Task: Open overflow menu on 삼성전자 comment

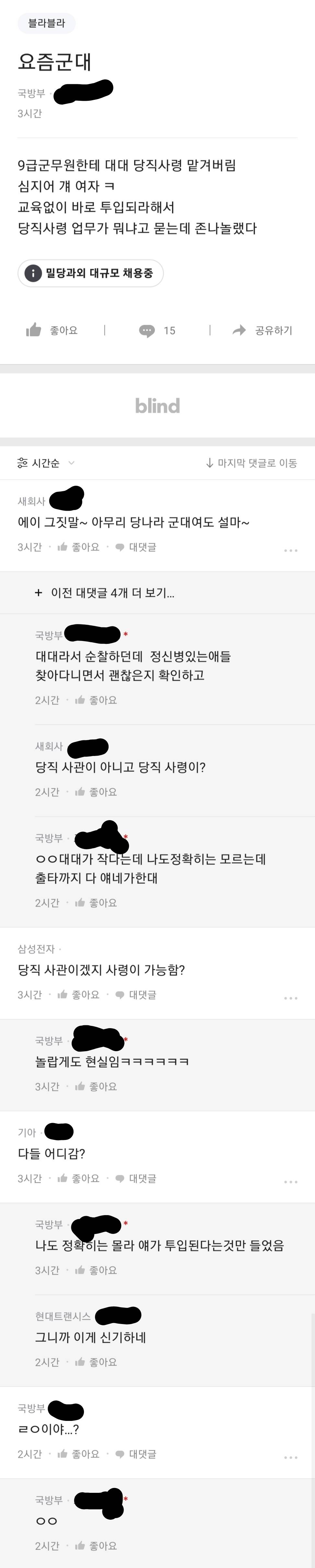Action: click(x=291, y=998)
